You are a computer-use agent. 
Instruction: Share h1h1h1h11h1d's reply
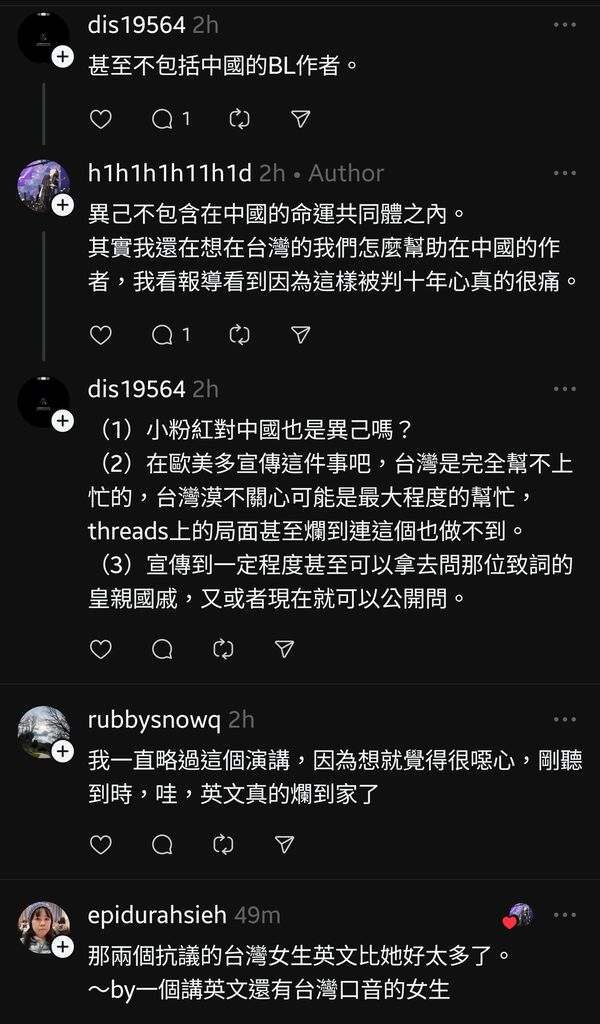300,335
